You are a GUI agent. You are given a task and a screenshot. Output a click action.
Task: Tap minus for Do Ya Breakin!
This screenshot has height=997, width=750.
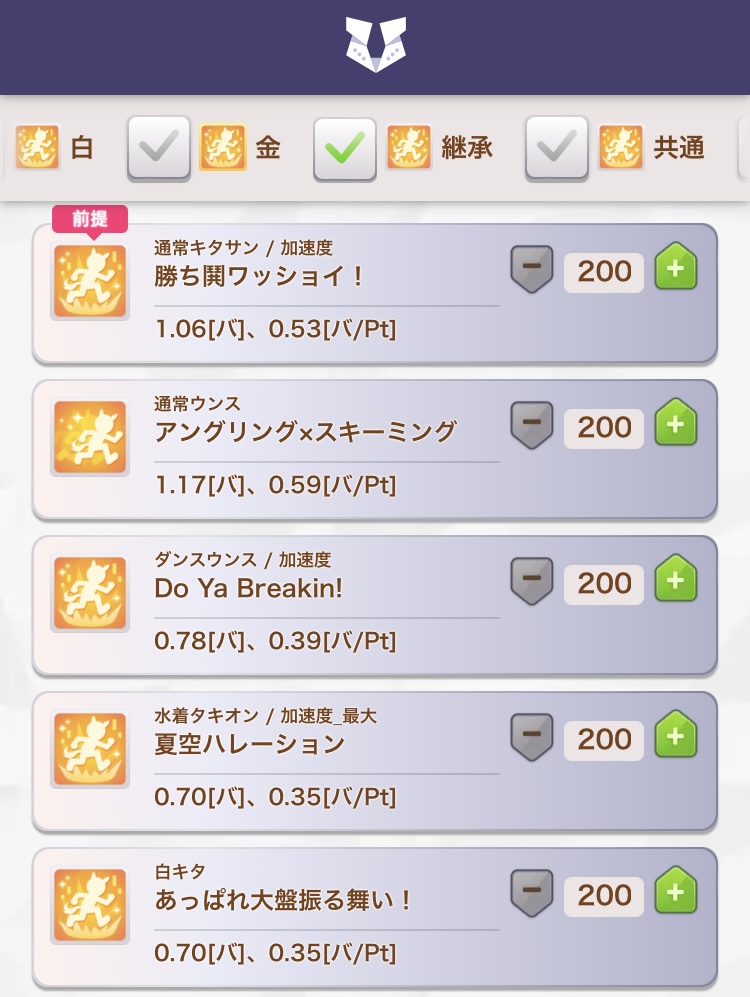(532, 581)
